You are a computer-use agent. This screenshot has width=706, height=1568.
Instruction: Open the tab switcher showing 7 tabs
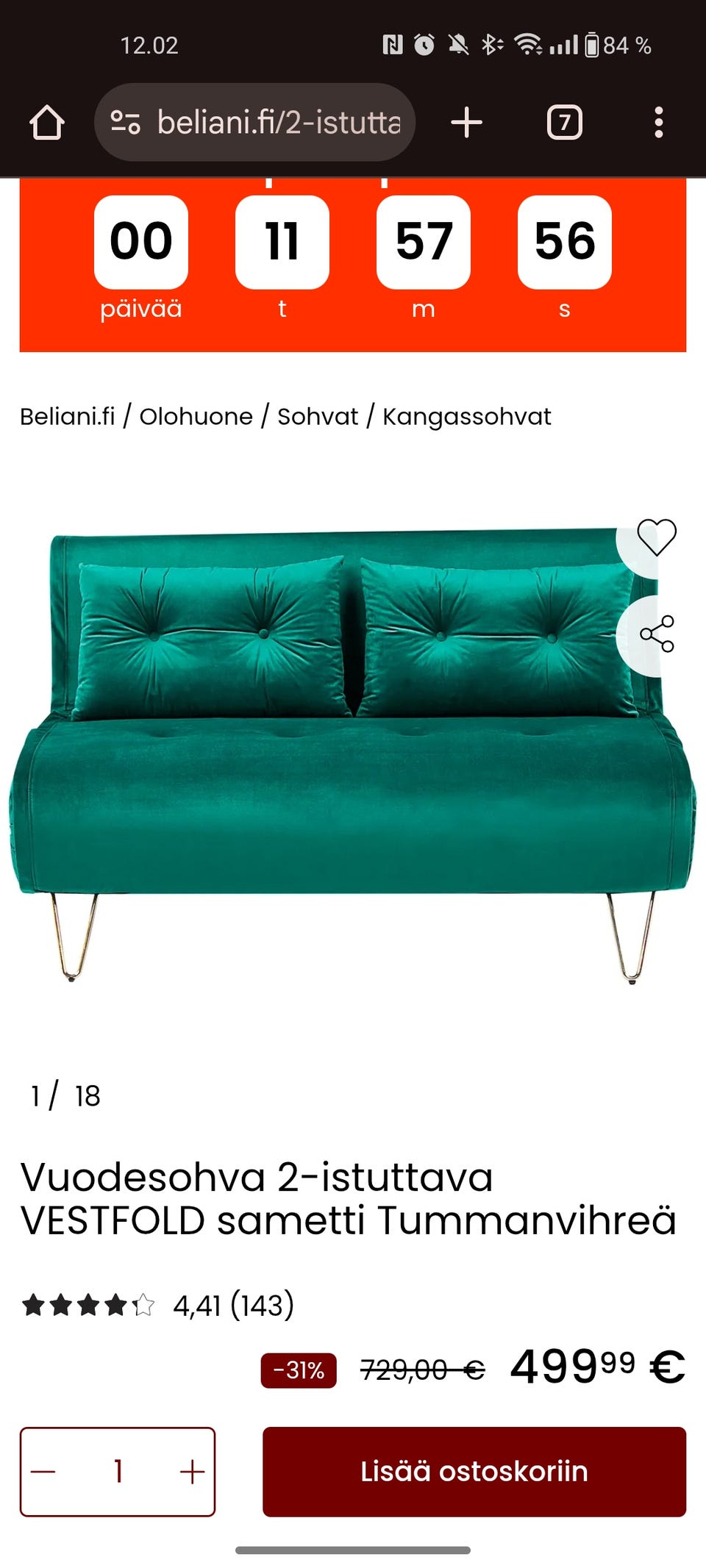[564, 122]
